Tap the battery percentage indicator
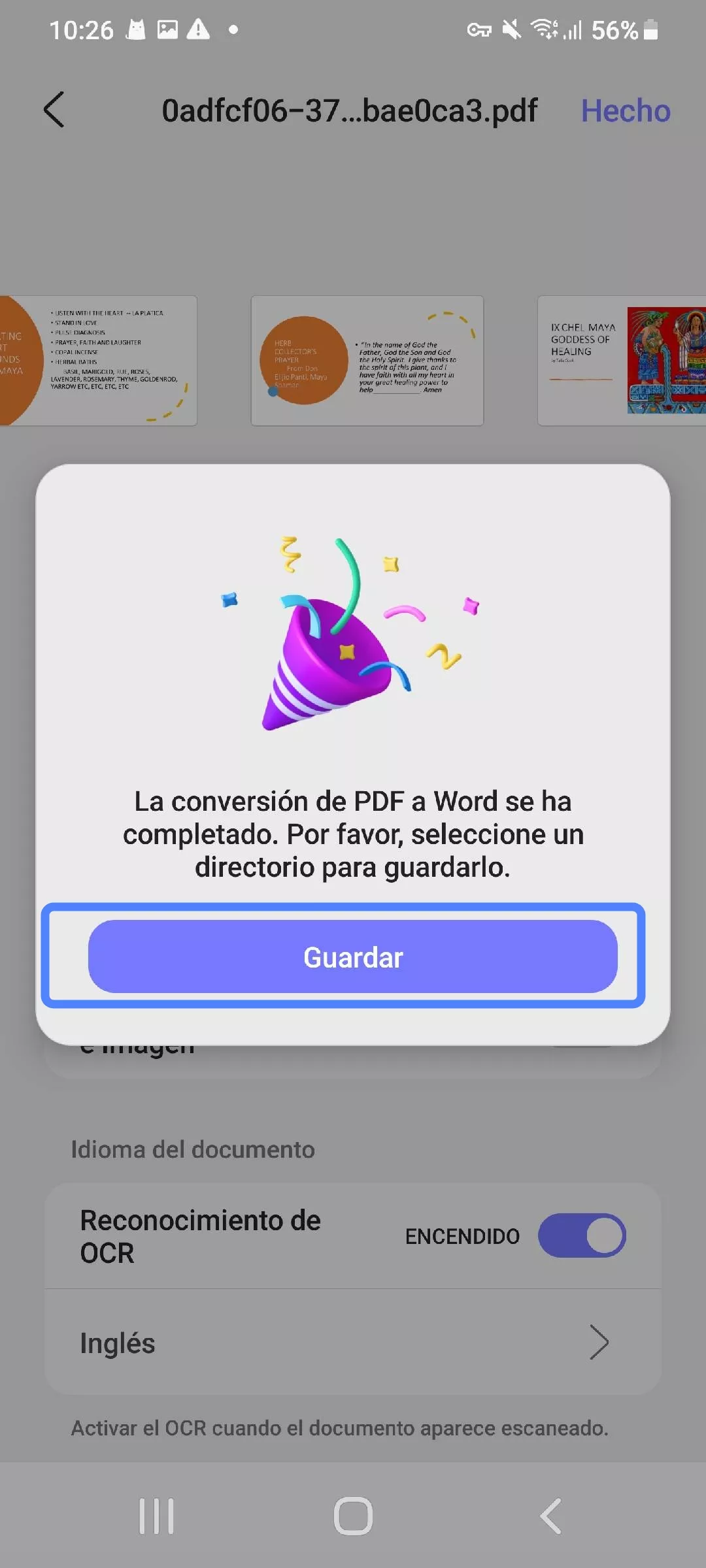Viewport: 706px width, 1568px height. pos(615,29)
